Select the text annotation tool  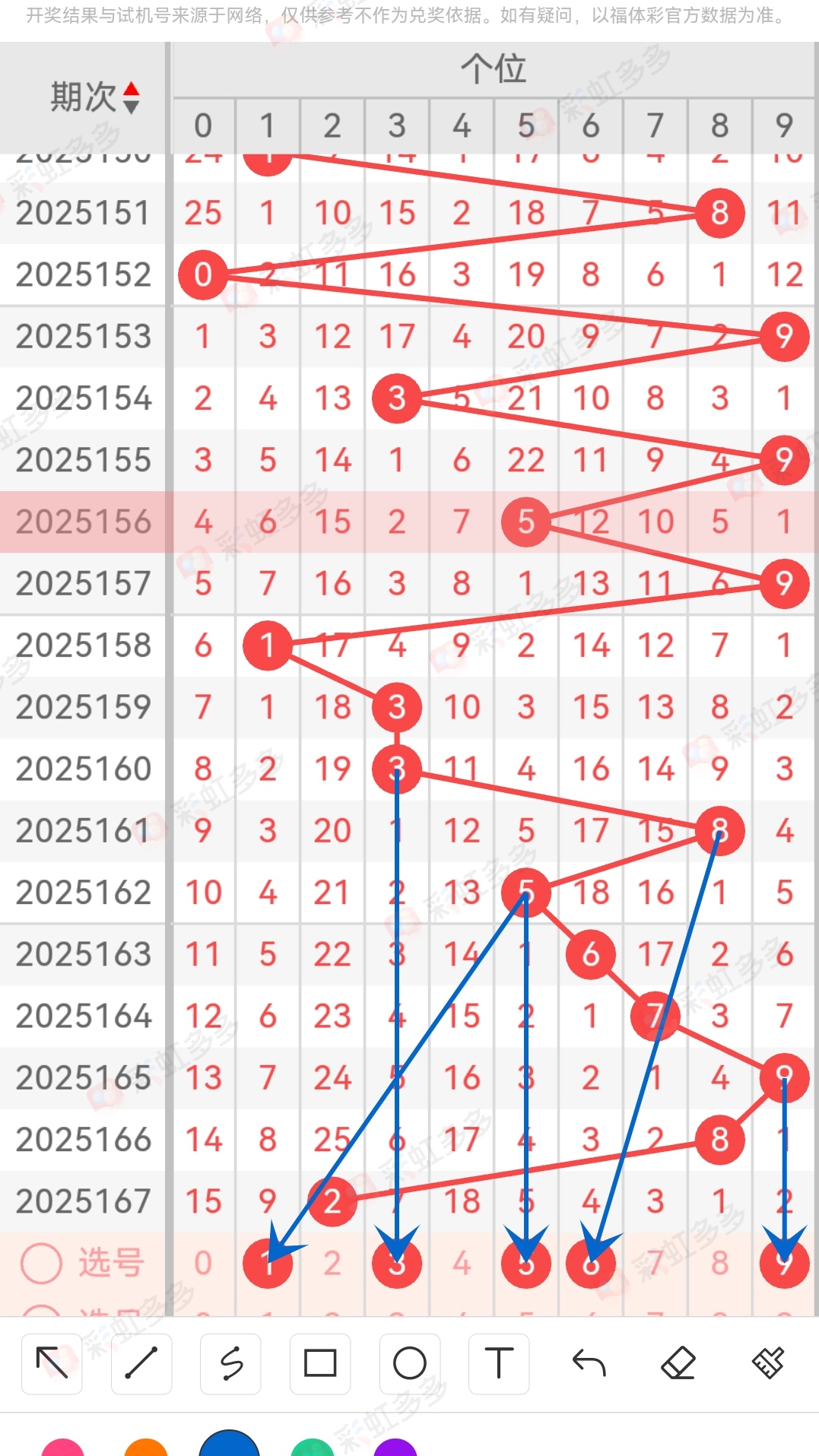click(x=499, y=1365)
